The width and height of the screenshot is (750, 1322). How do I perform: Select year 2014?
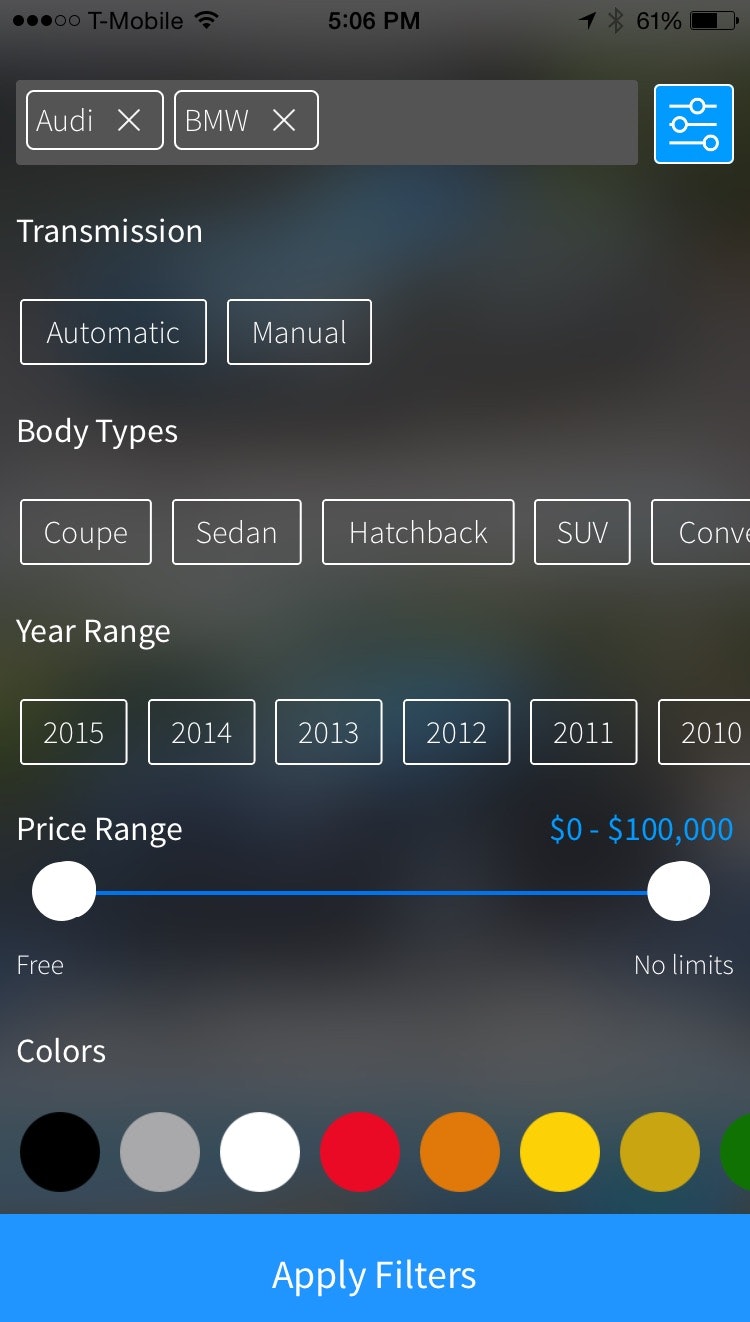(x=201, y=732)
